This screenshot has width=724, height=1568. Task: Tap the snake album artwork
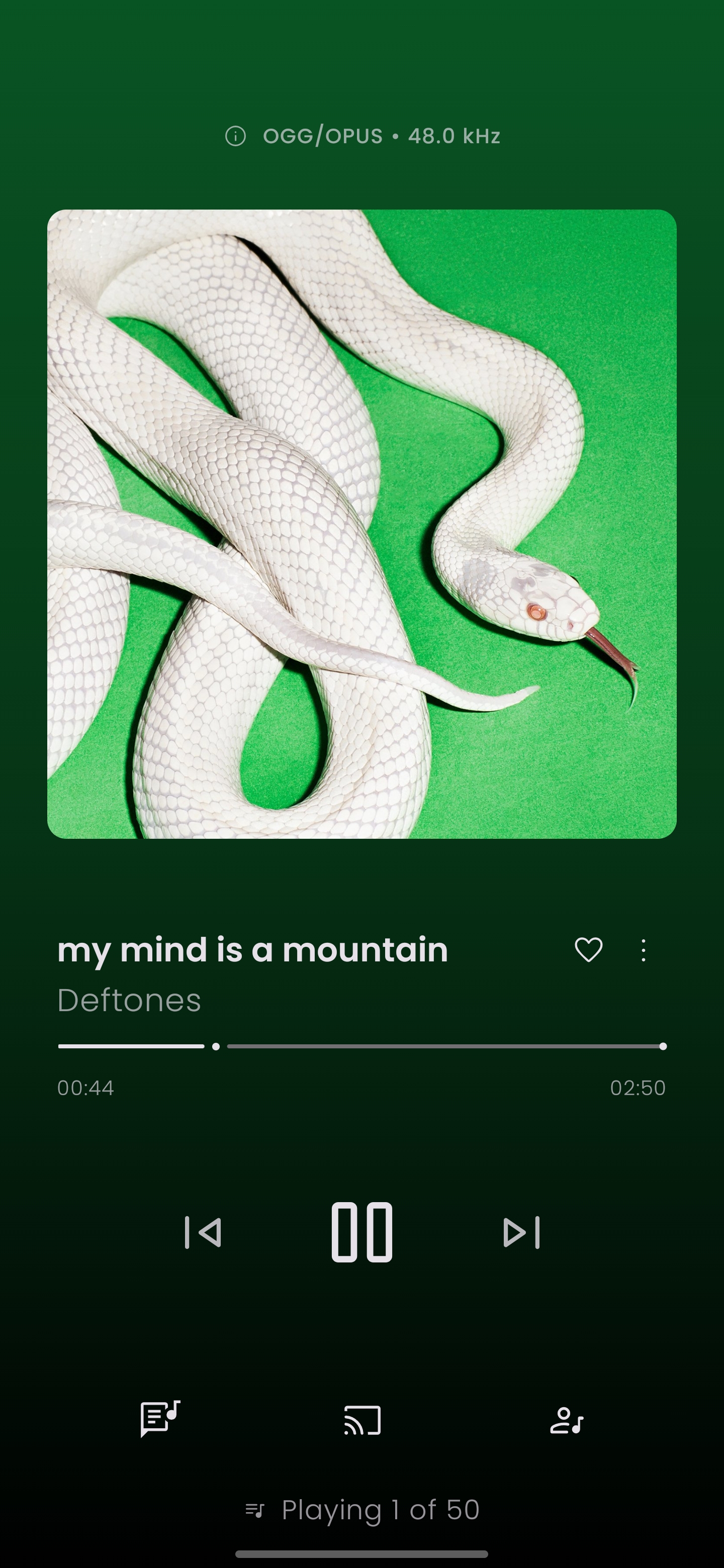coord(361,524)
